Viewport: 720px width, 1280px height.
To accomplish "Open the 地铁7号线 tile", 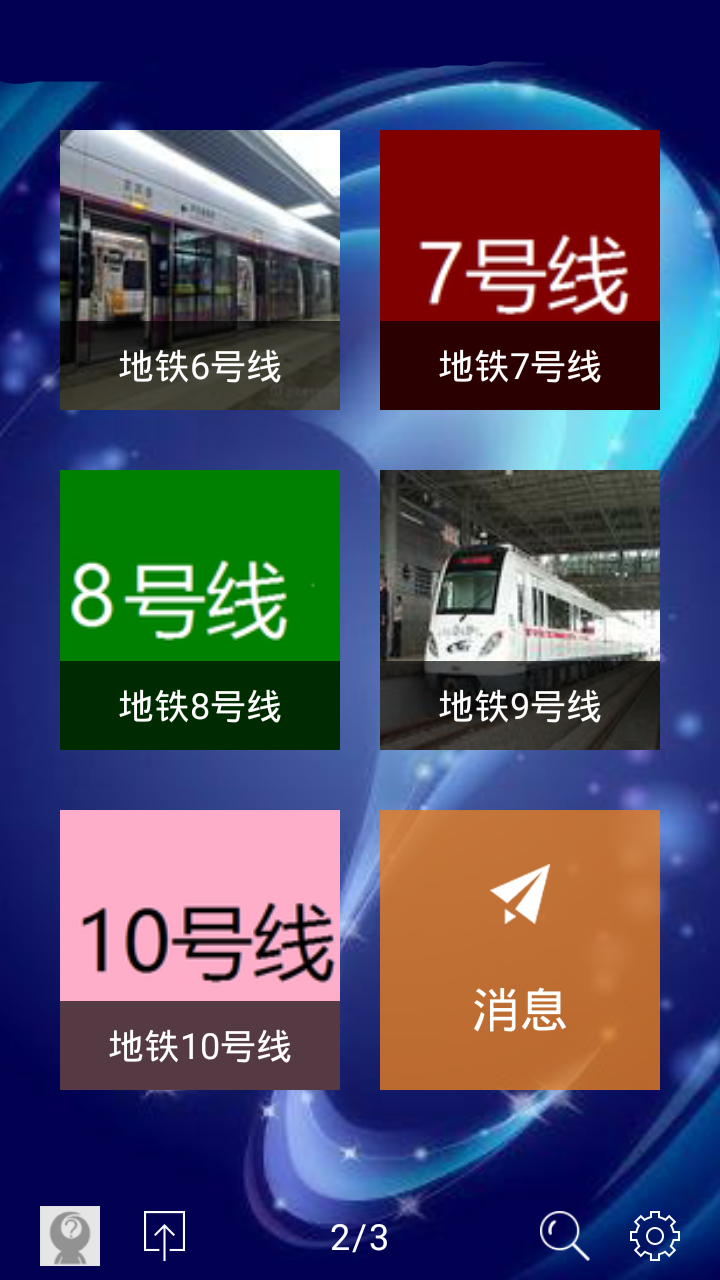I will coord(520,270).
